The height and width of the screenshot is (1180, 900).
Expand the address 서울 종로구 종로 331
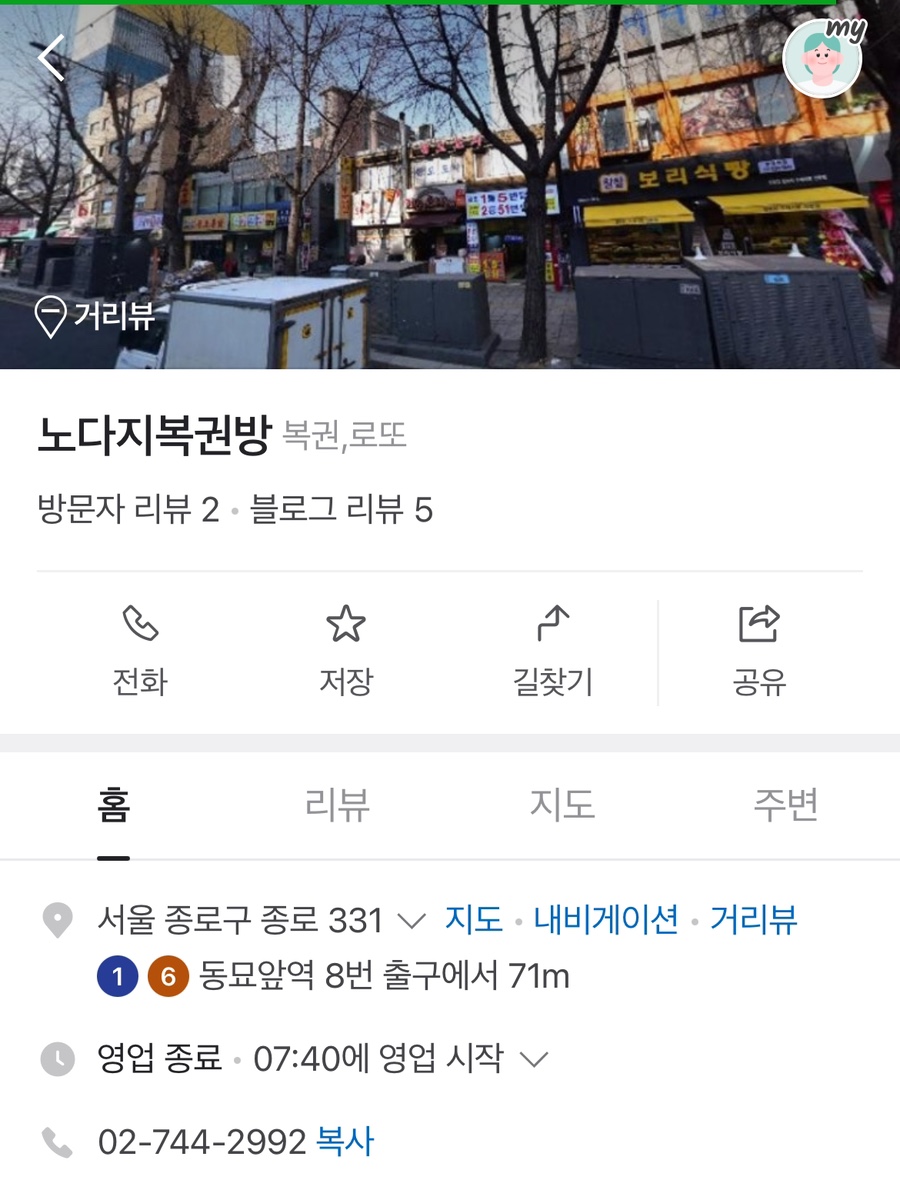[411, 920]
